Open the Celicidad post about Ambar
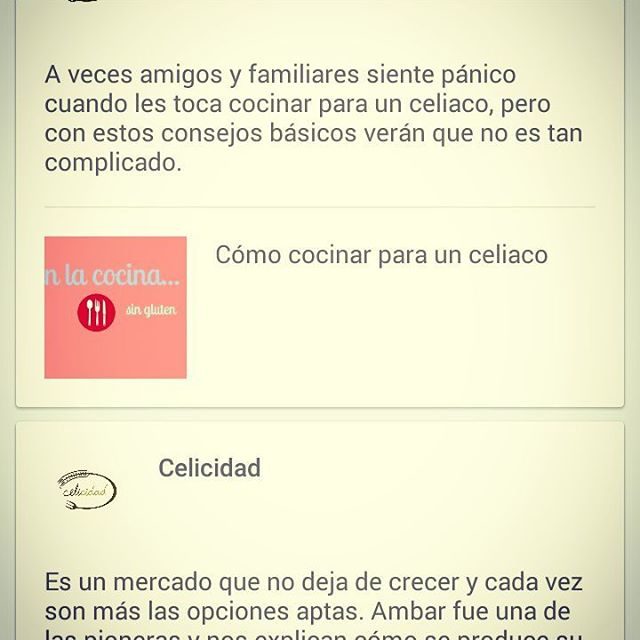640x640 pixels. (x=314, y=596)
